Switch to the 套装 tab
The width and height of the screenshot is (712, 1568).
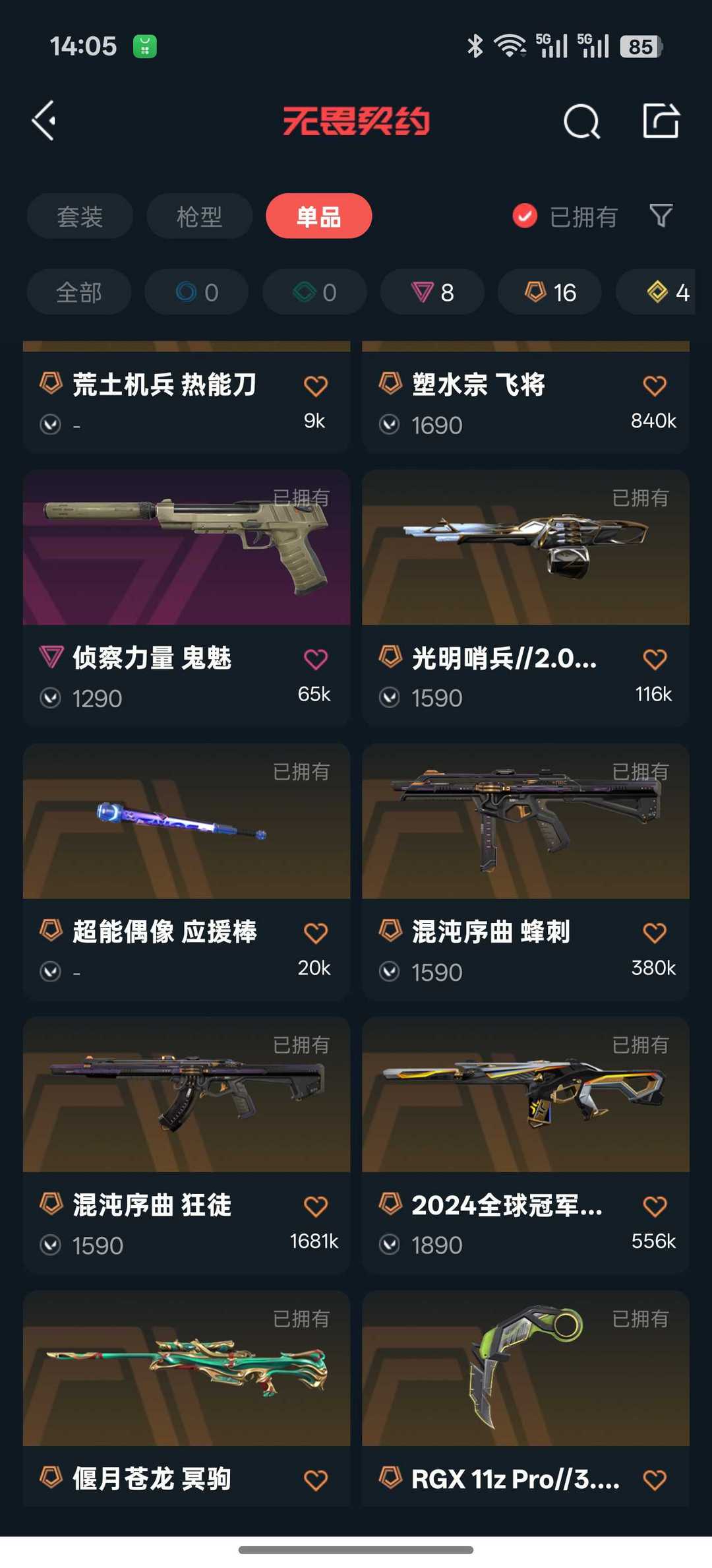pyautogui.click(x=80, y=216)
